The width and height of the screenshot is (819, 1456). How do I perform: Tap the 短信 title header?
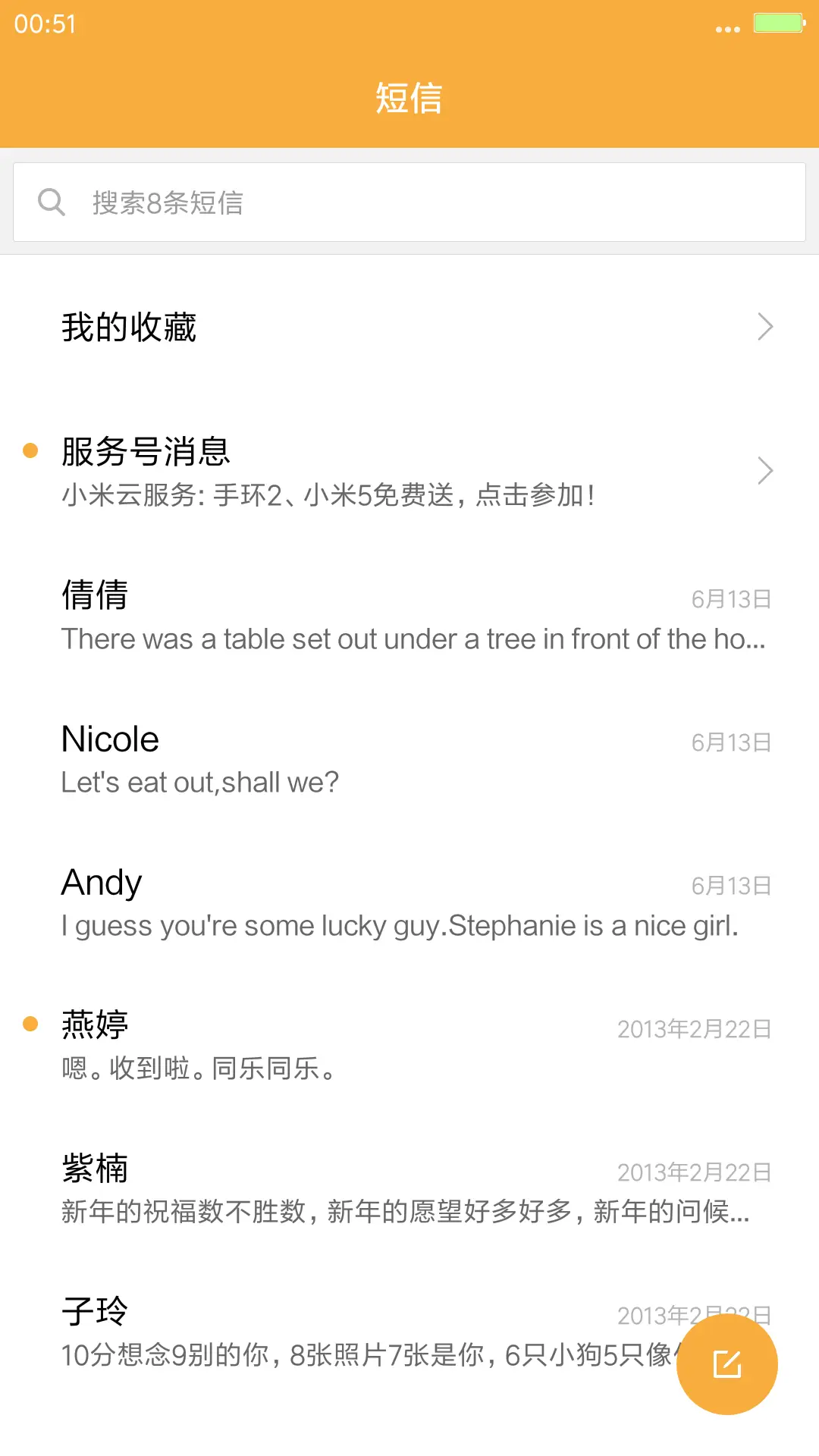[409, 97]
